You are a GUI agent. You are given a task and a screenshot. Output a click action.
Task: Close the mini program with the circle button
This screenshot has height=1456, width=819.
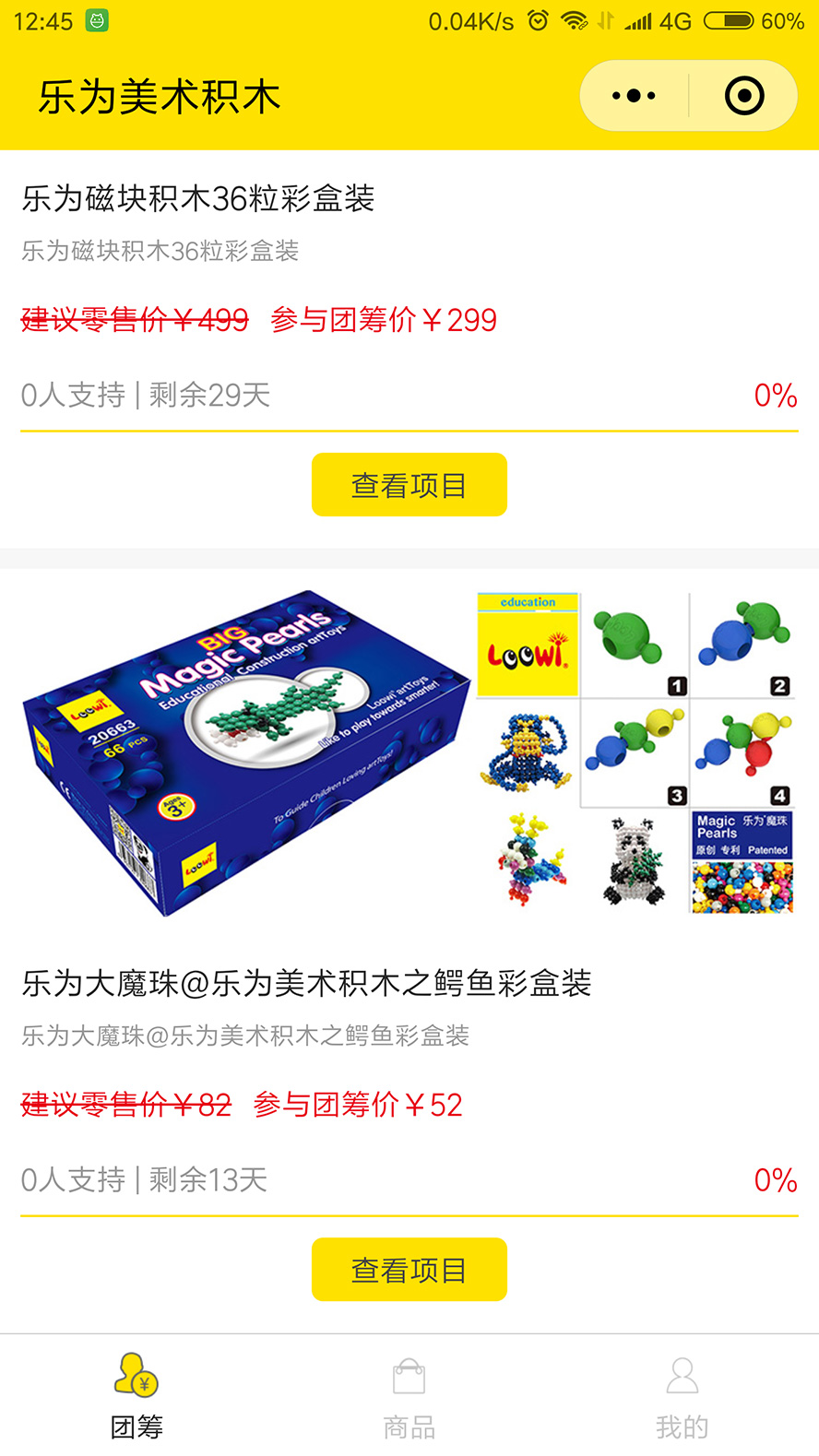(744, 96)
